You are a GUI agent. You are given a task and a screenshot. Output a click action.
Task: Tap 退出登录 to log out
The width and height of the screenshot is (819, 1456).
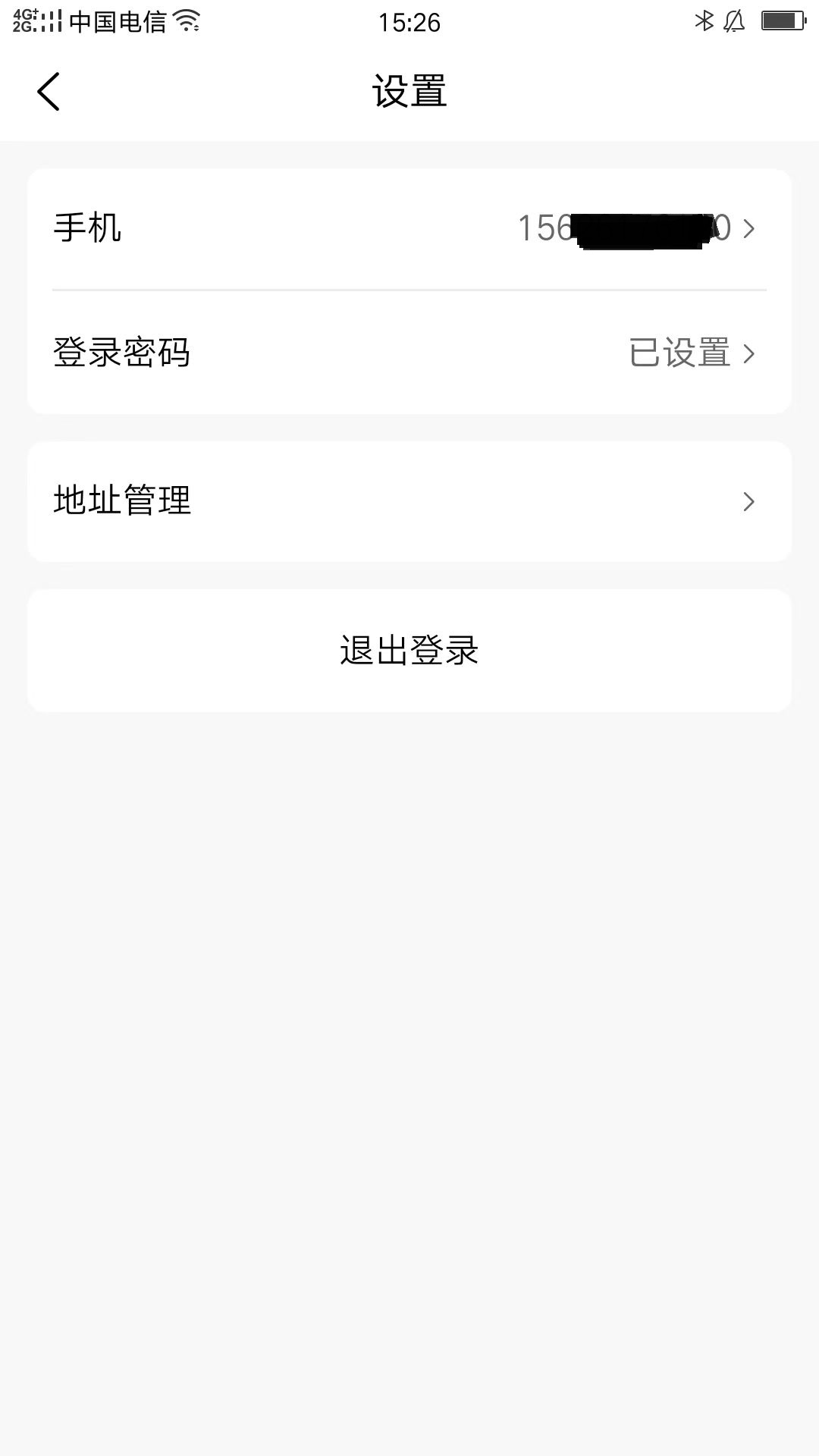coord(409,651)
